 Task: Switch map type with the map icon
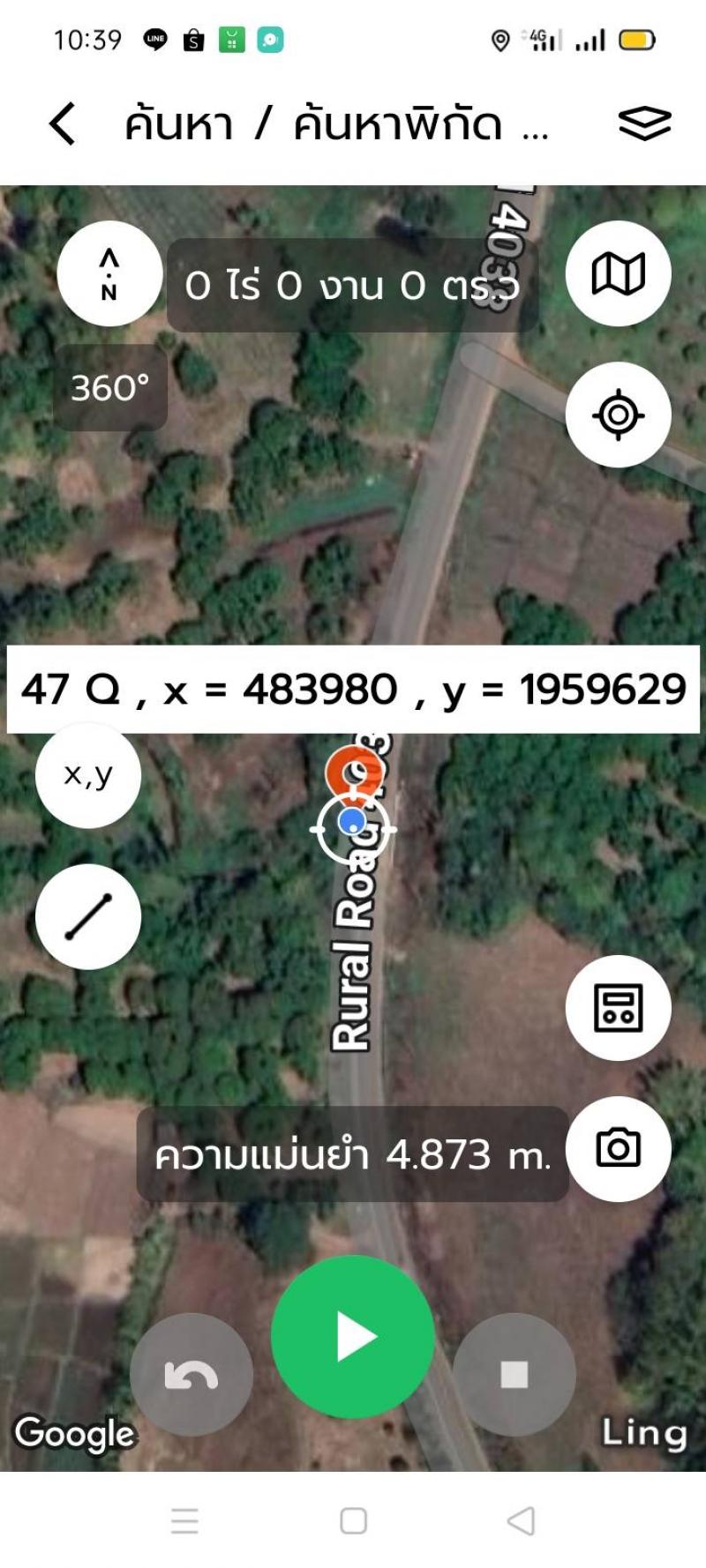[618, 274]
